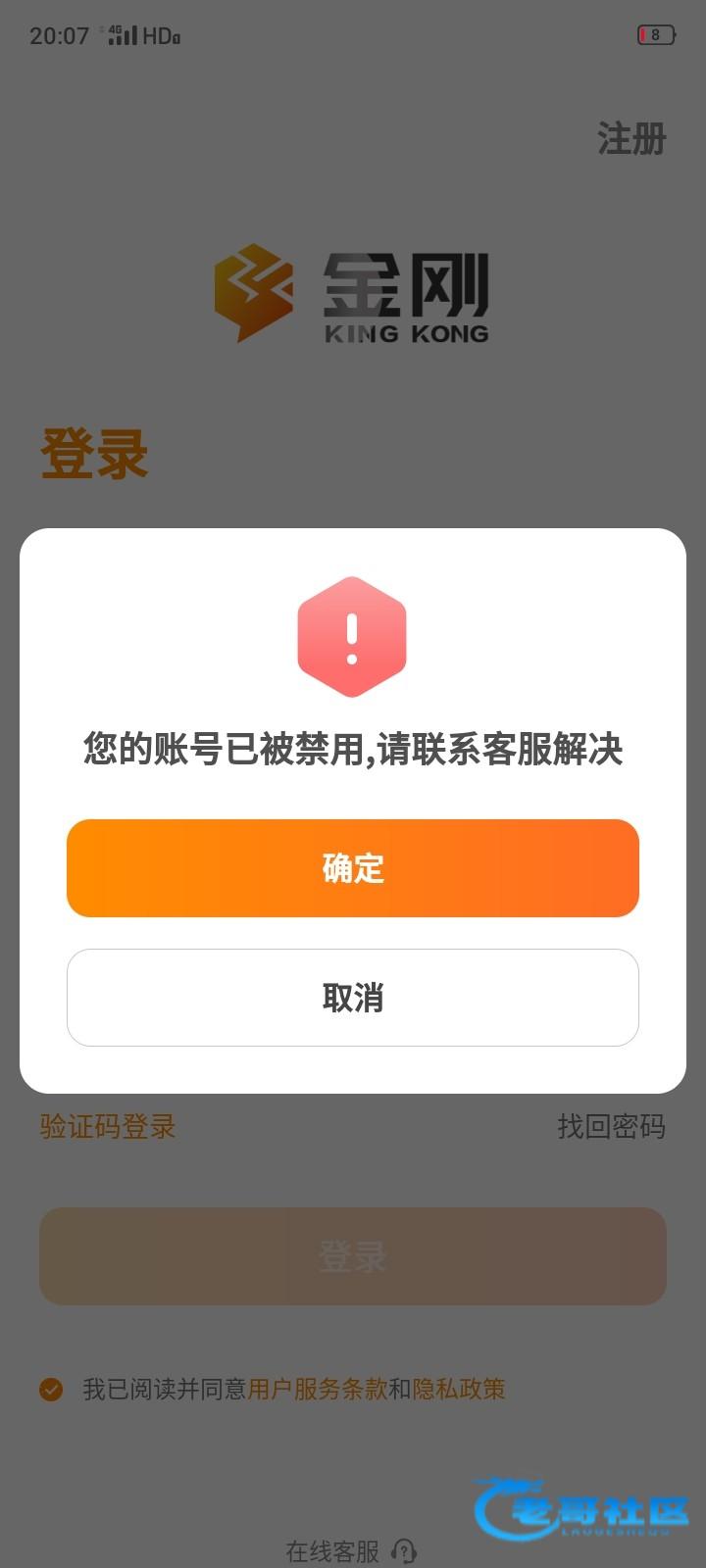Uncheck the agreement checkbox

51,1389
